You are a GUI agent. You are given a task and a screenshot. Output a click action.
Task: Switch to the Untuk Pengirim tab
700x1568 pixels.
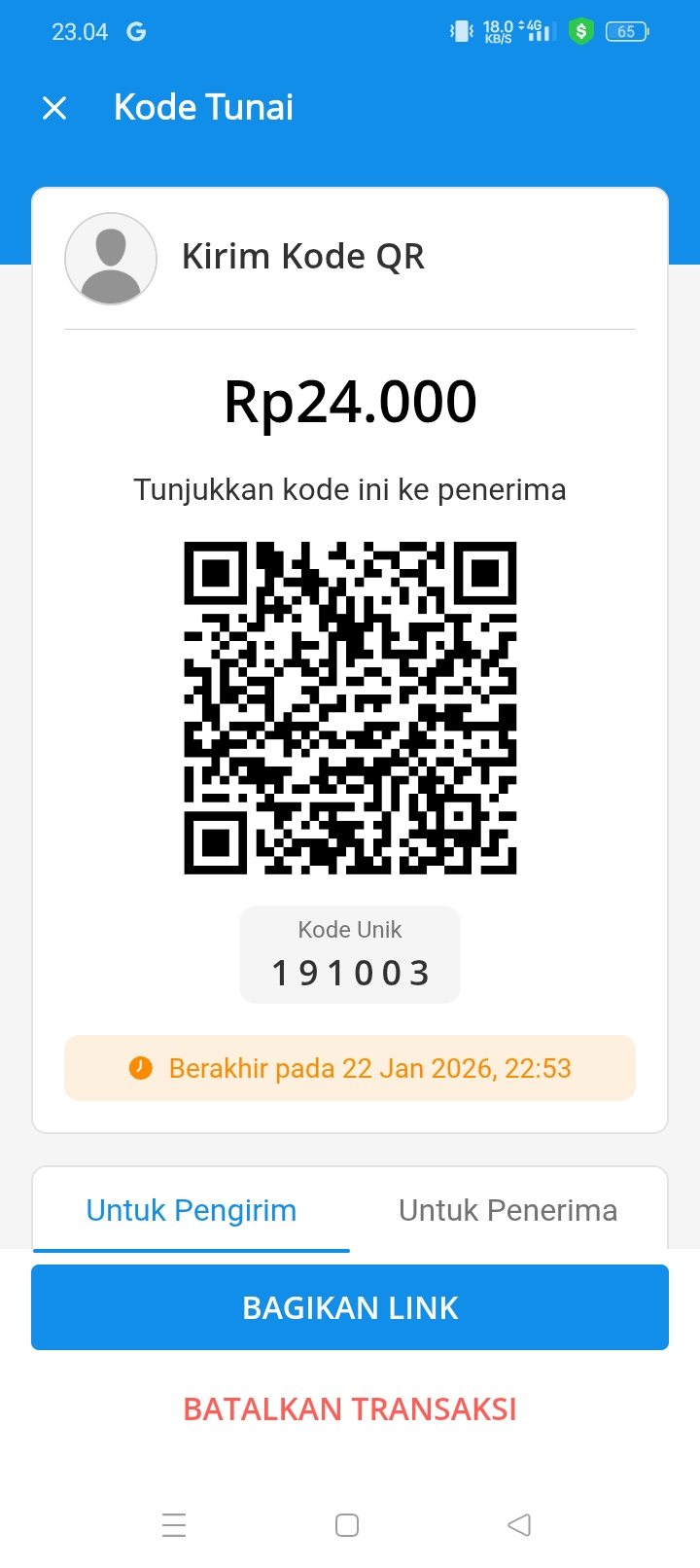coord(192,1210)
